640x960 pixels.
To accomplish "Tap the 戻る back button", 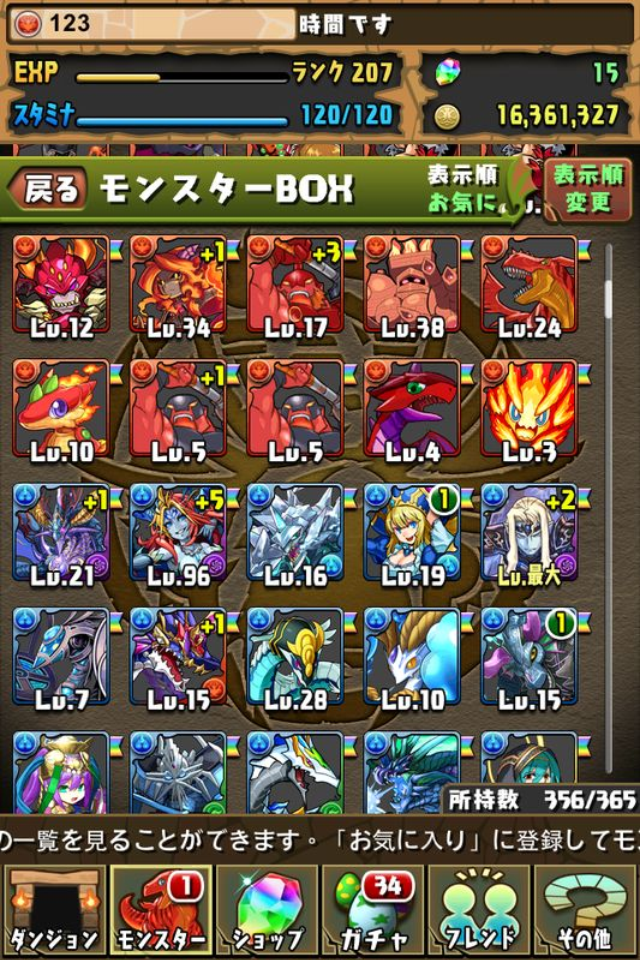I will pos(50,189).
